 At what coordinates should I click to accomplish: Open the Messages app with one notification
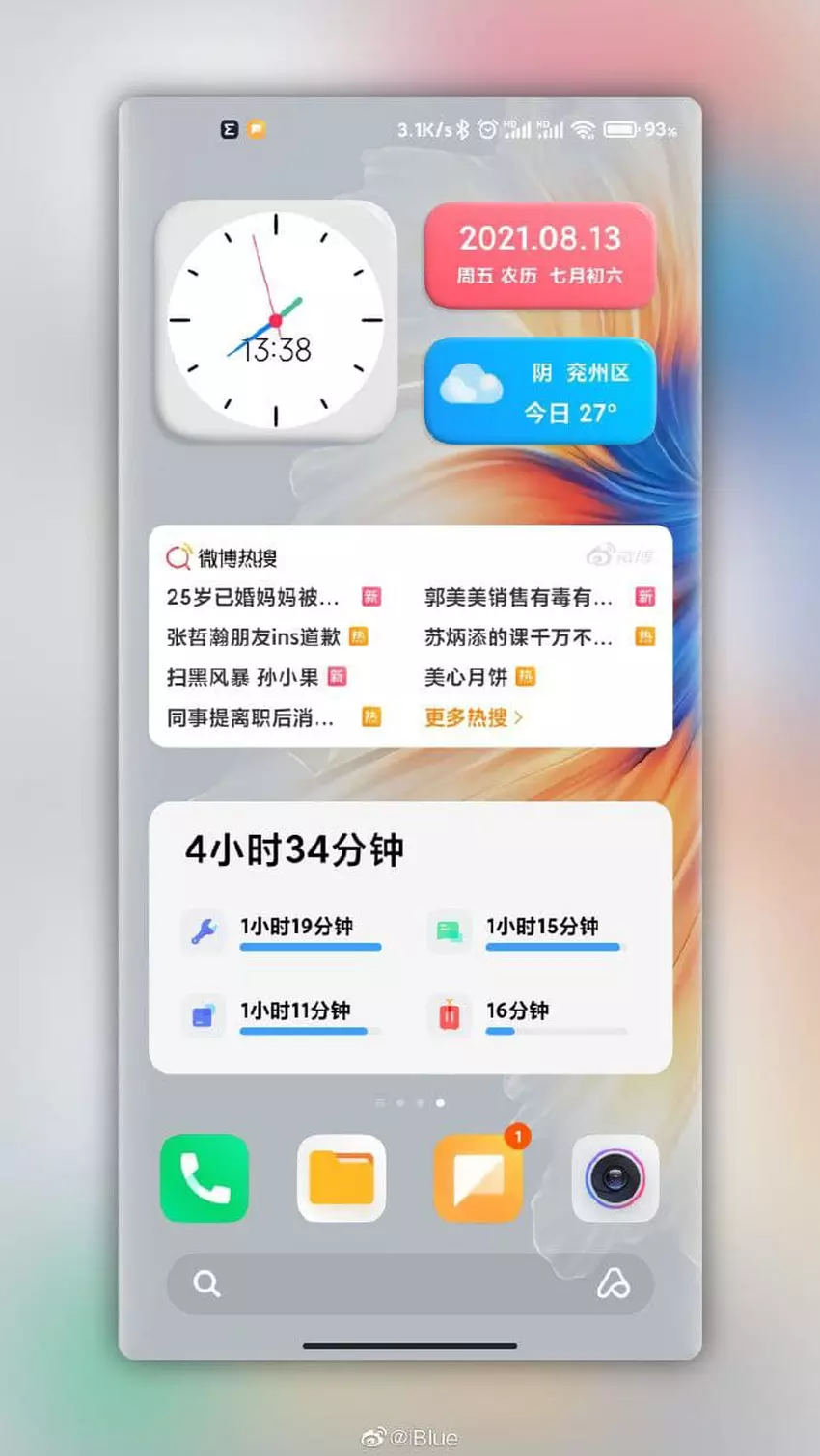(x=478, y=1177)
